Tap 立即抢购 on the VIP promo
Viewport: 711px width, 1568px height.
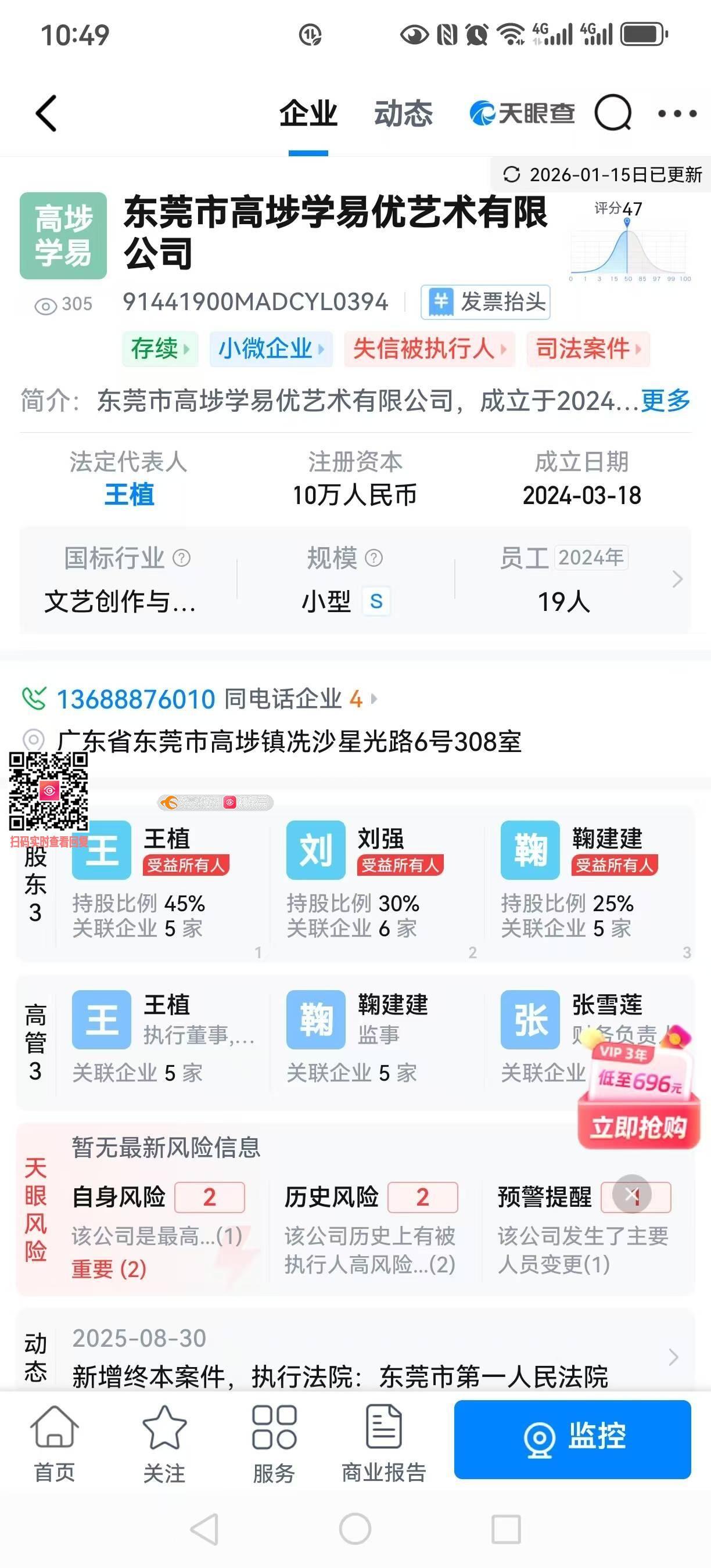[x=638, y=1127]
